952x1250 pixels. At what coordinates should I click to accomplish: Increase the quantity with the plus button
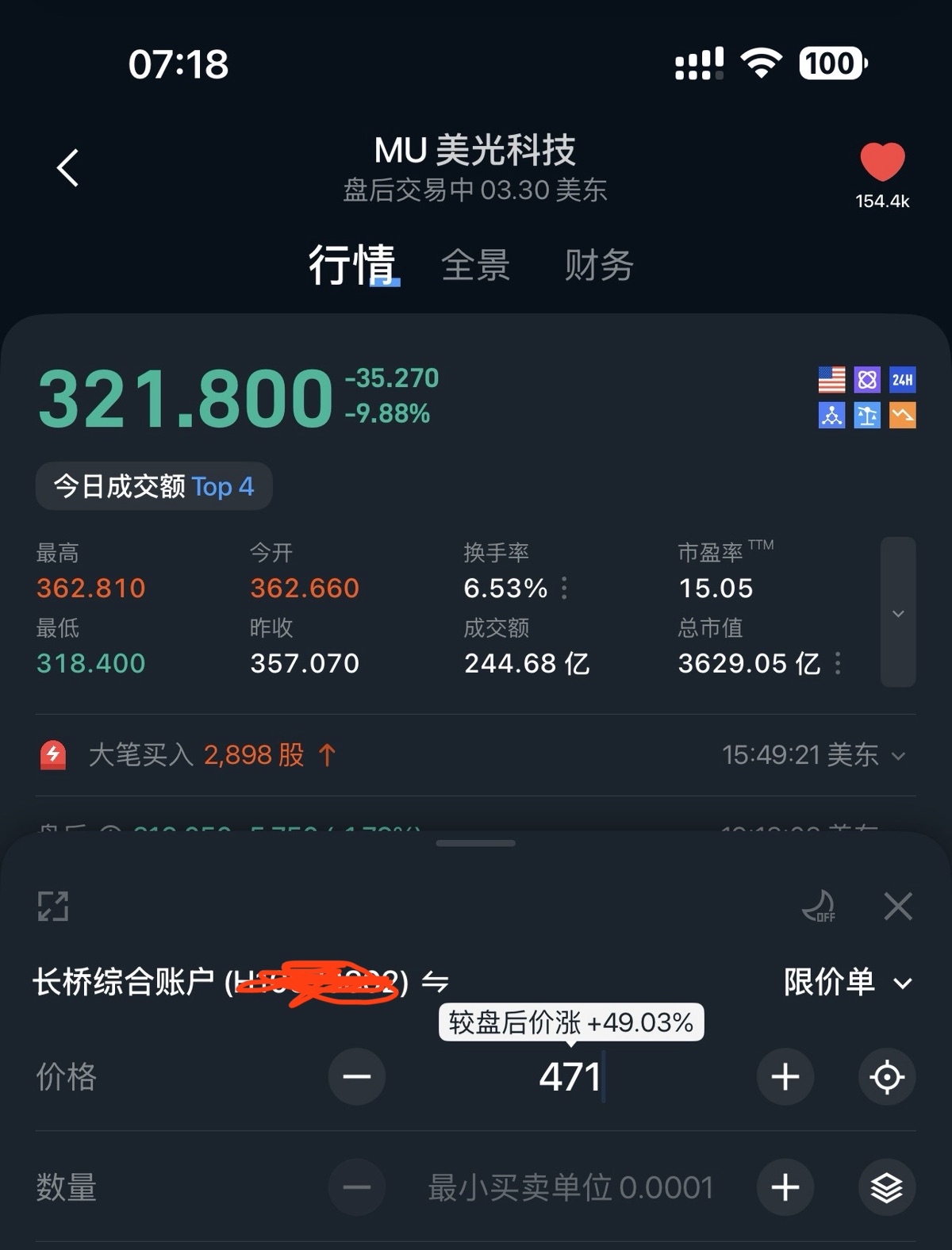(x=785, y=1187)
